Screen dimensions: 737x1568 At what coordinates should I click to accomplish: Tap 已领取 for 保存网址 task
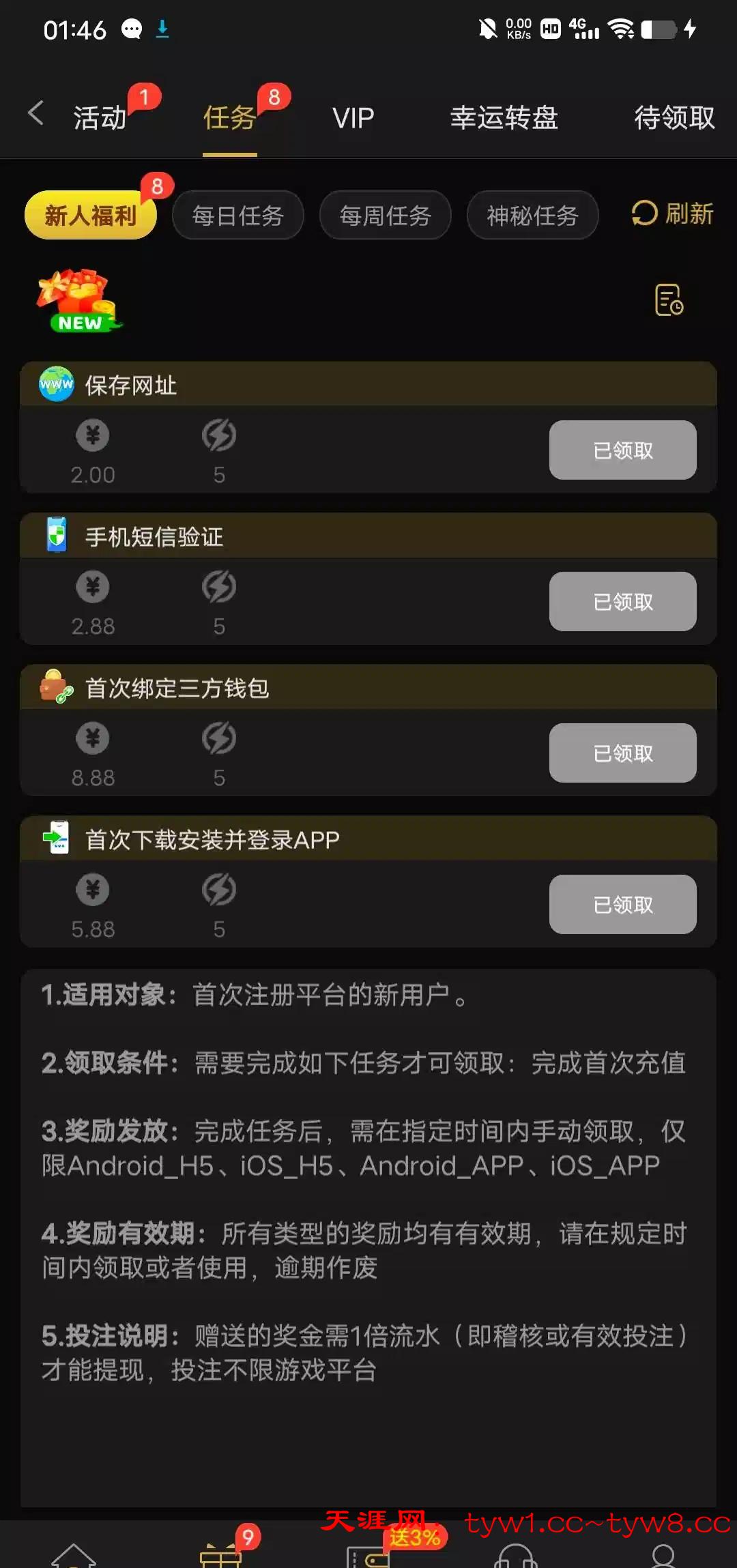(622, 450)
